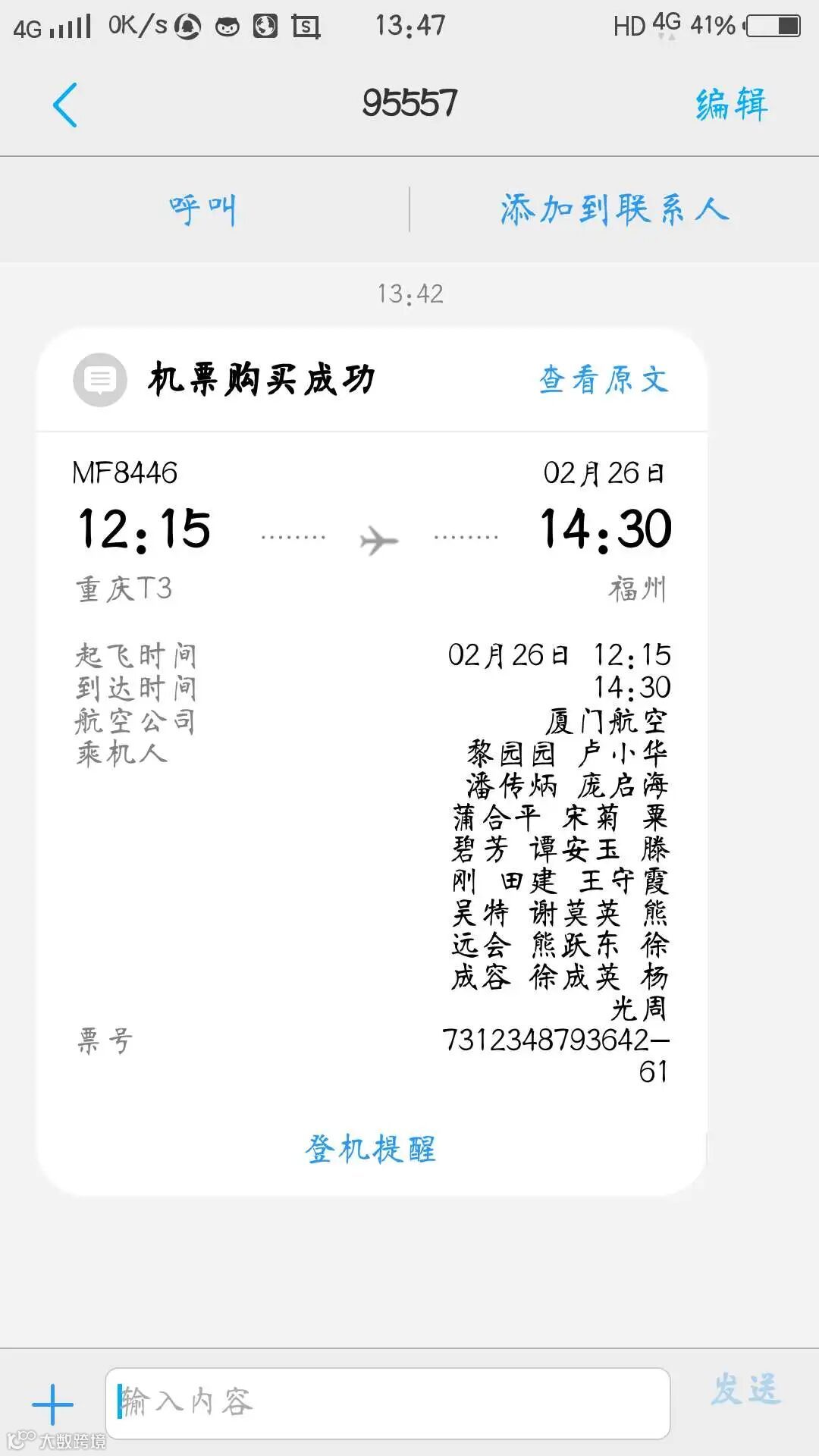The width and height of the screenshot is (819, 1456).
Task: Tap 登机提醒 boarding reminder
Action: coord(371,1149)
